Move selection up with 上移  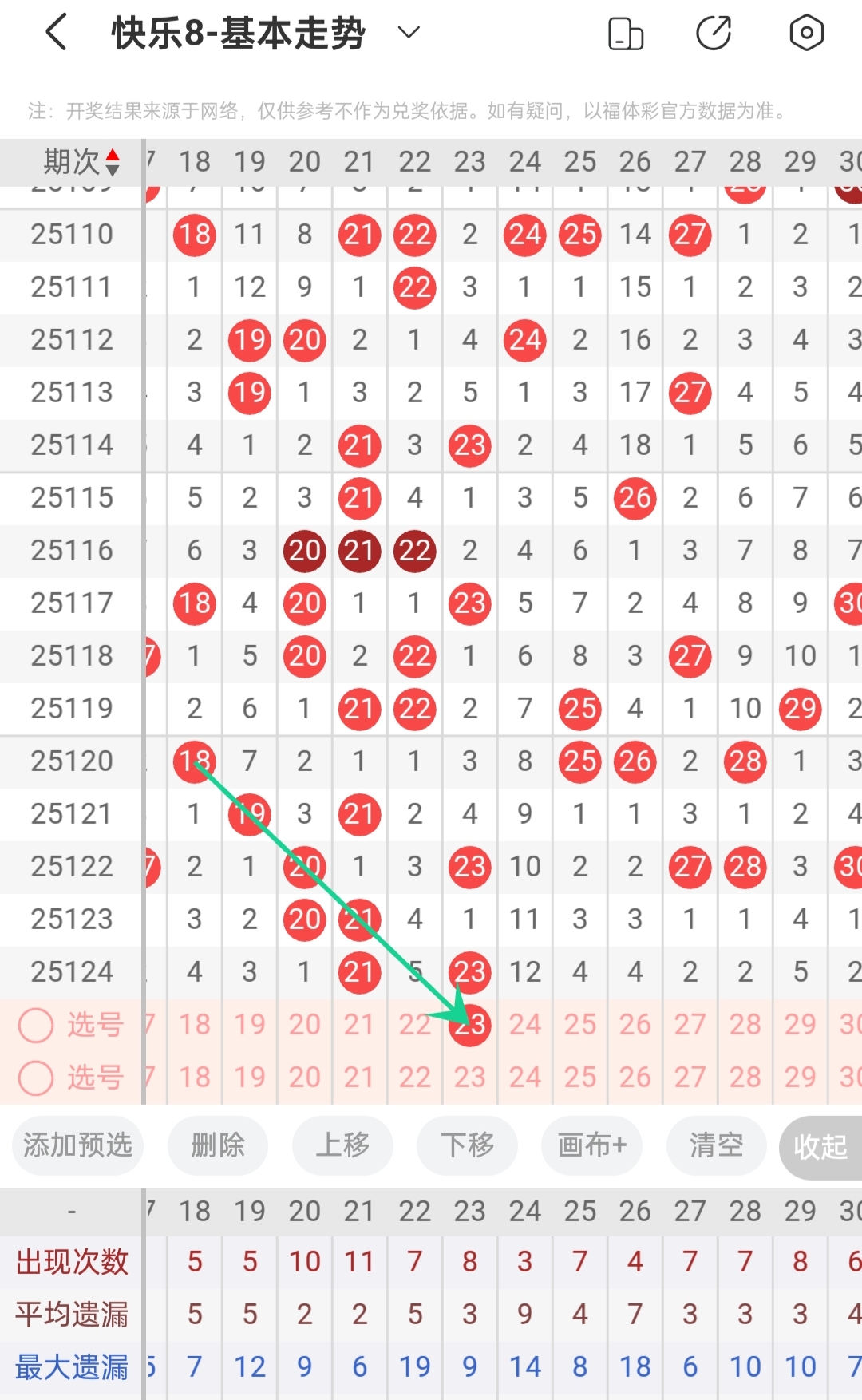point(342,1145)
